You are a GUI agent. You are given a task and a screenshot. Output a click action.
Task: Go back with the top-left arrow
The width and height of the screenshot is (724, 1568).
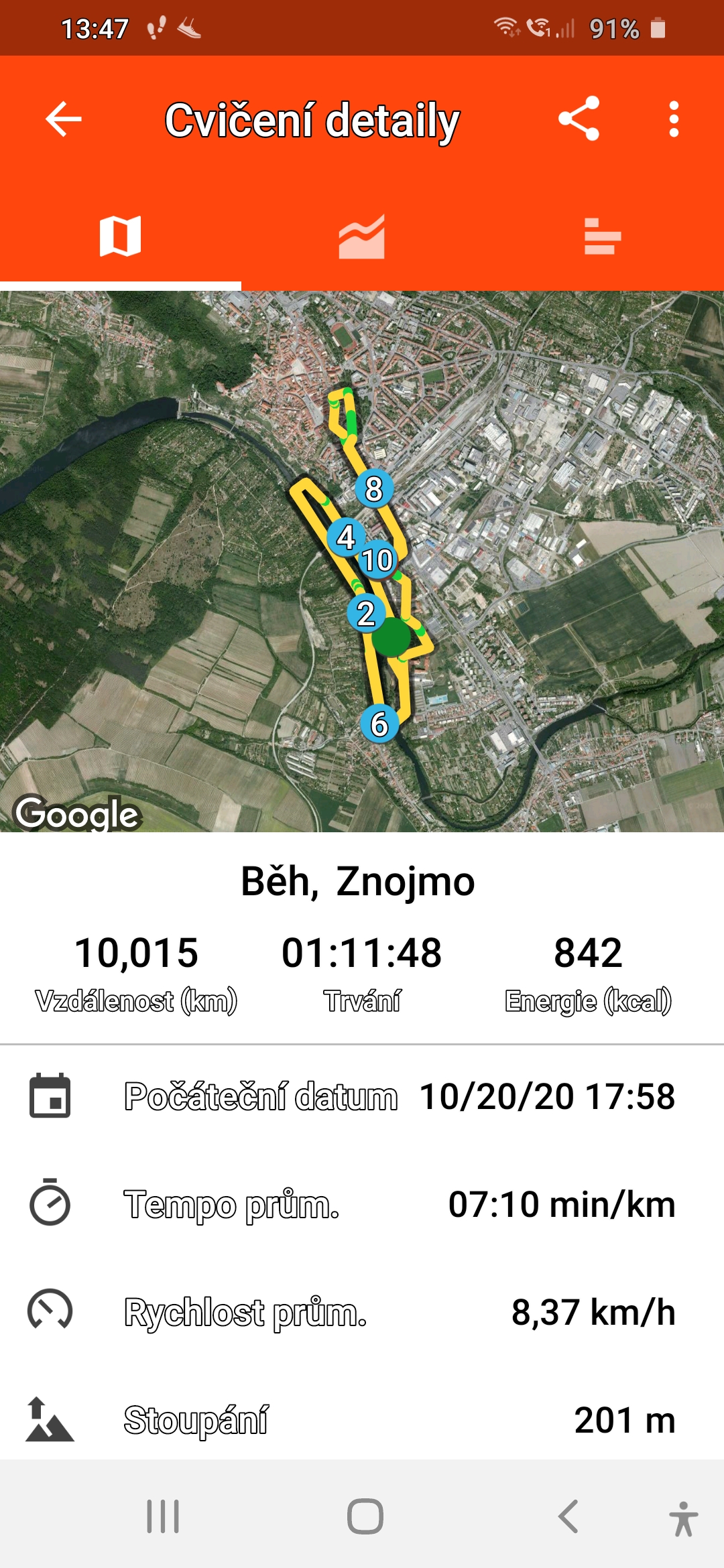pyautogui.click(x=64, y=119)
